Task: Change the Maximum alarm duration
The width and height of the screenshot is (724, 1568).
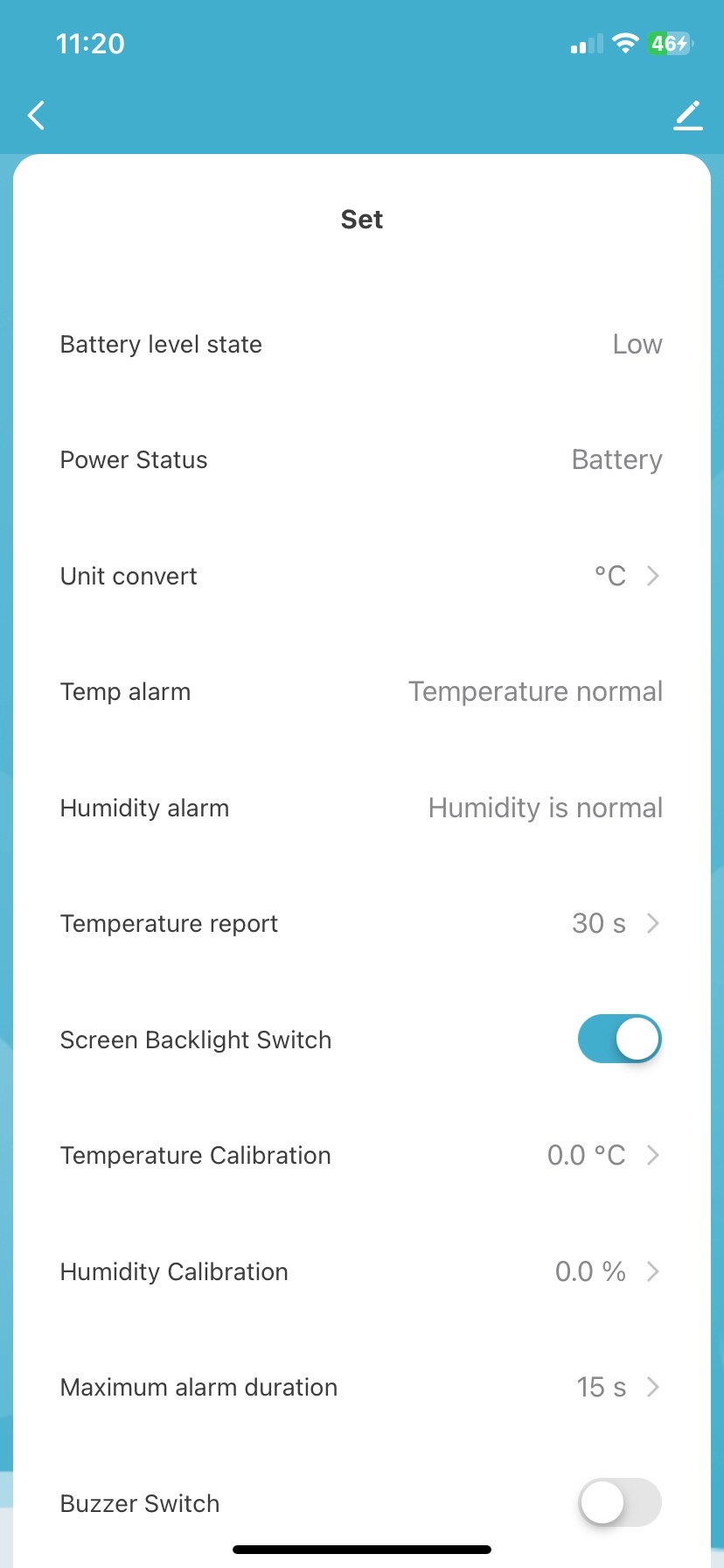Action: pos(616,1387)
